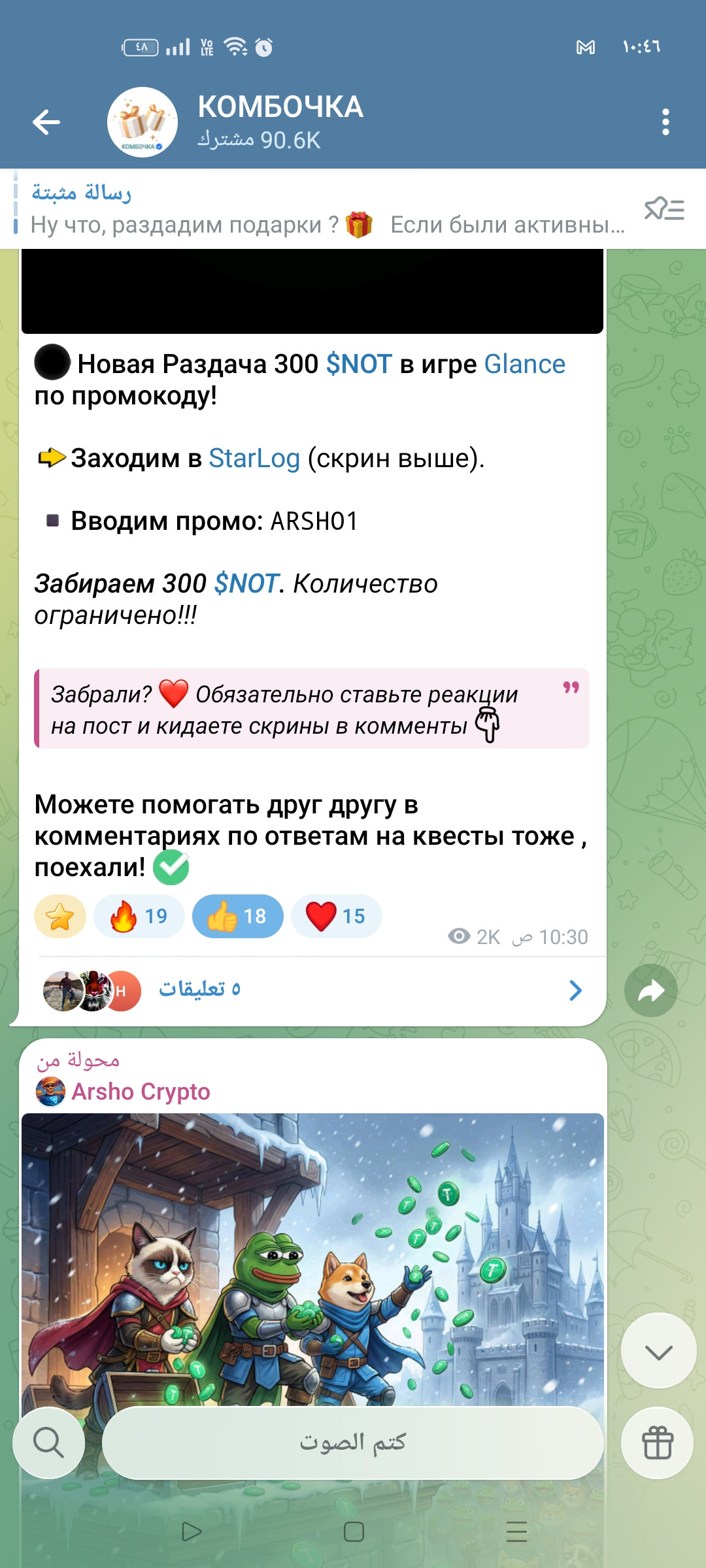Open the StarLog link
Screen dimensions: 706x1568
254,459
